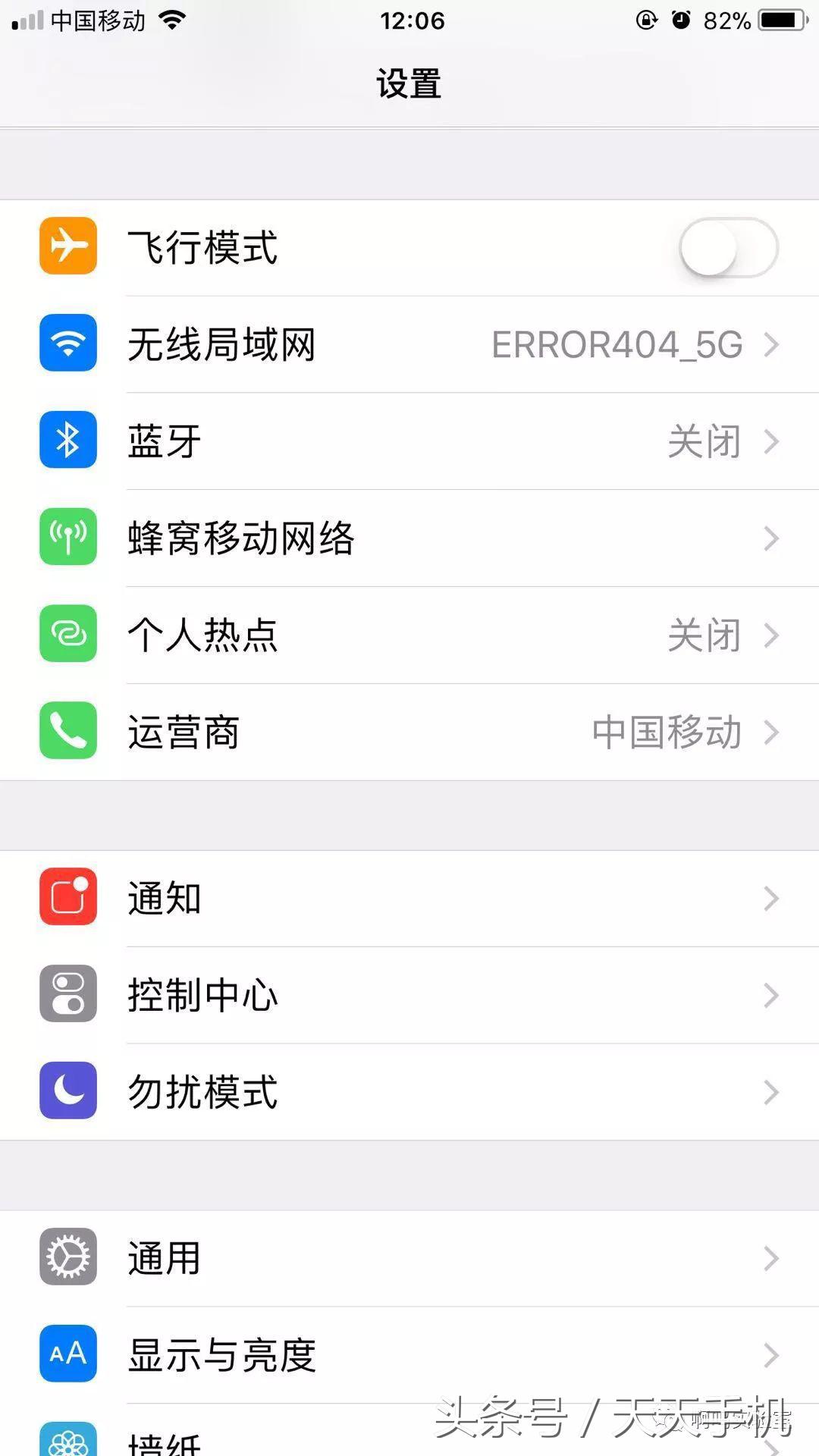The width and height of the screenshot is (819, 1456).
Task: Tap the battery percentage indicator
Action: click(730, 20)
